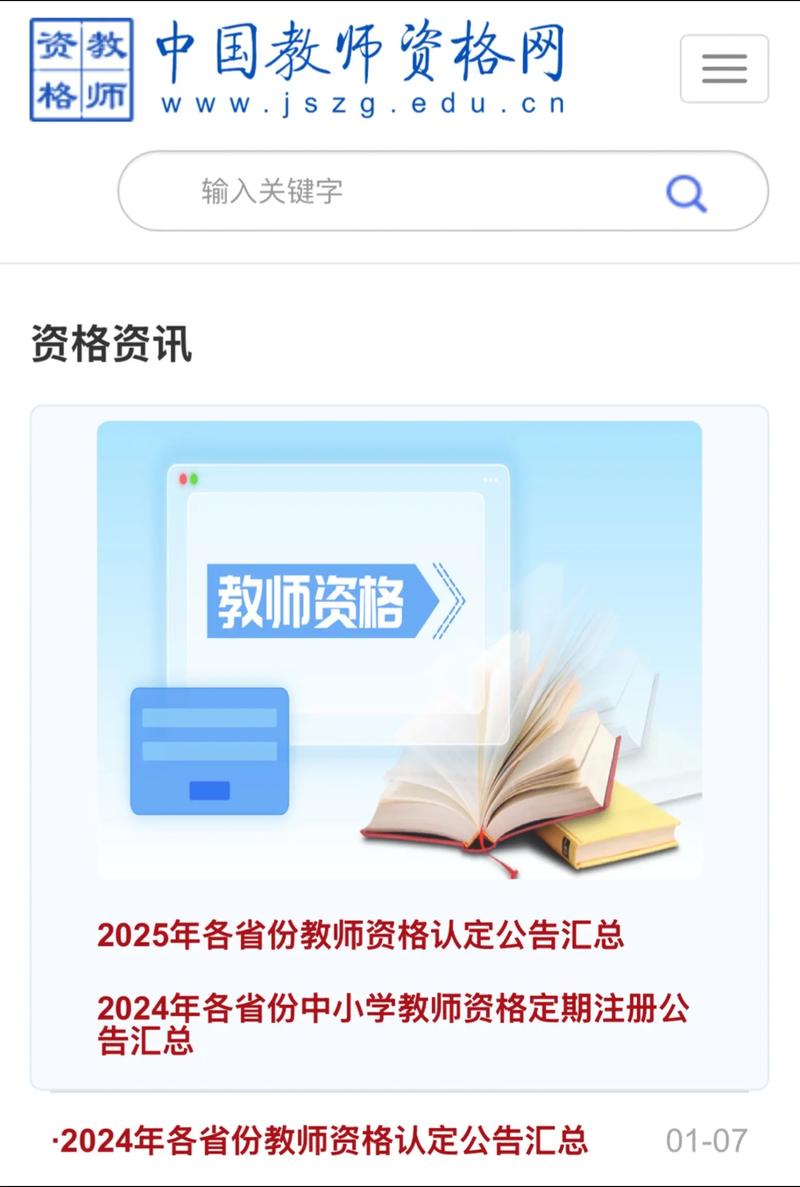Open 2024年各省份中小学教师资格定期注册公告汇总 link

(x=392, y=1023)
